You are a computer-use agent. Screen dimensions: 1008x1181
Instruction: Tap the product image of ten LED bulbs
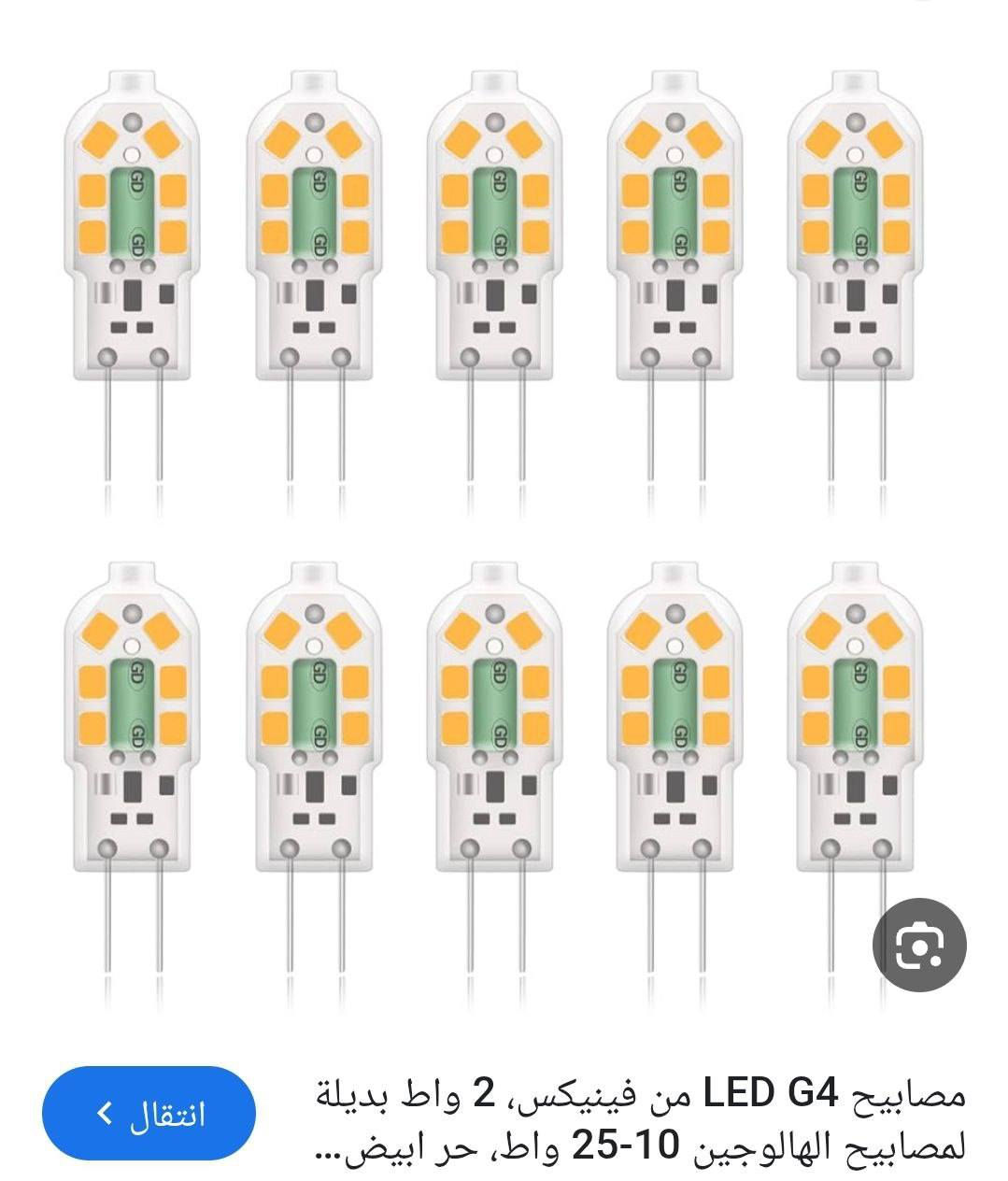495,523
